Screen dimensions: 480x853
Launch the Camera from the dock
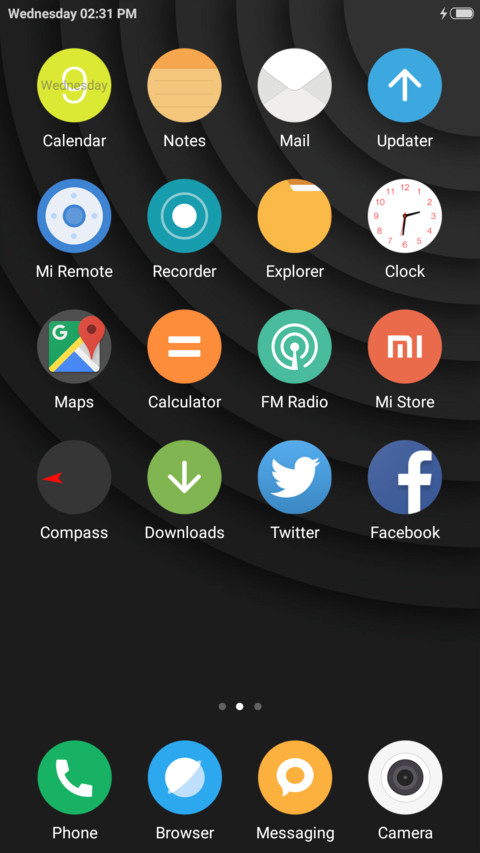coord(405,777)
